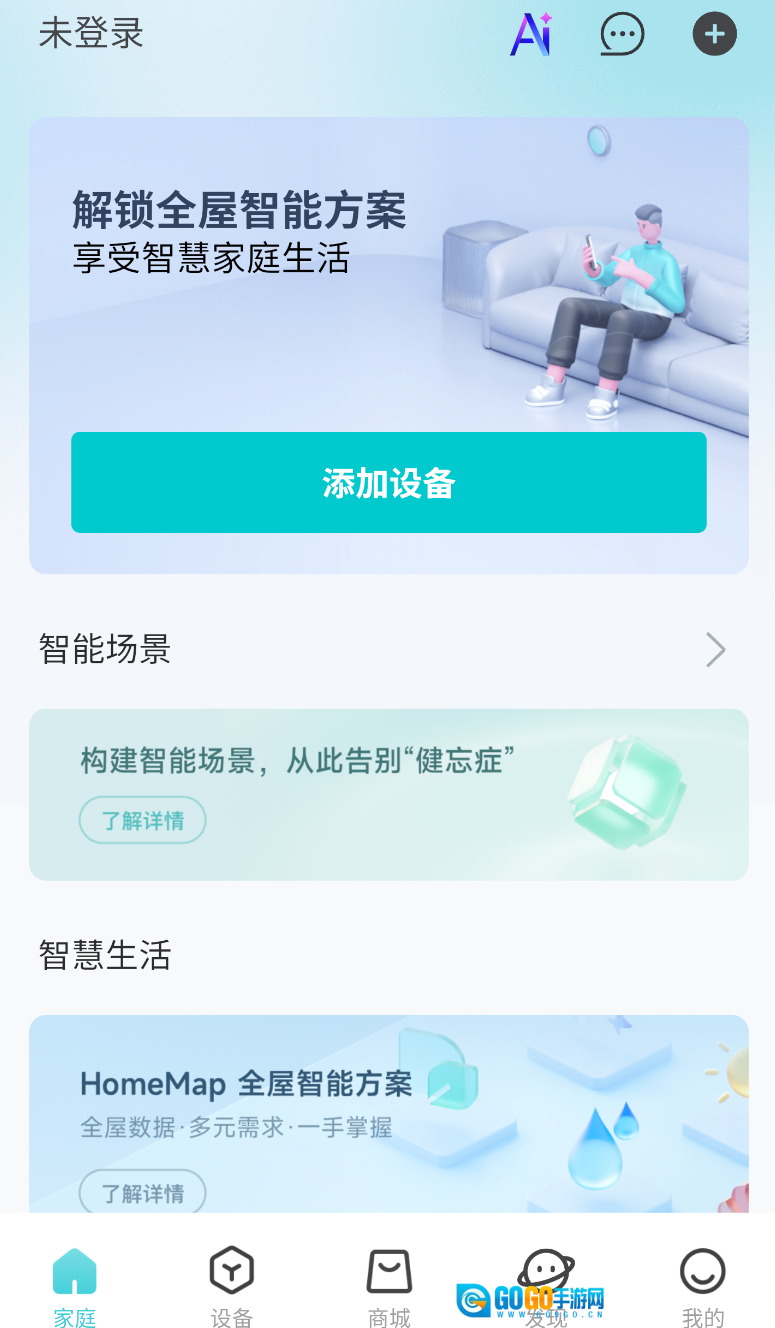Screen dimensions: 775x1328
Task: Open the 我的 tab
Action: coord(702,1287)
